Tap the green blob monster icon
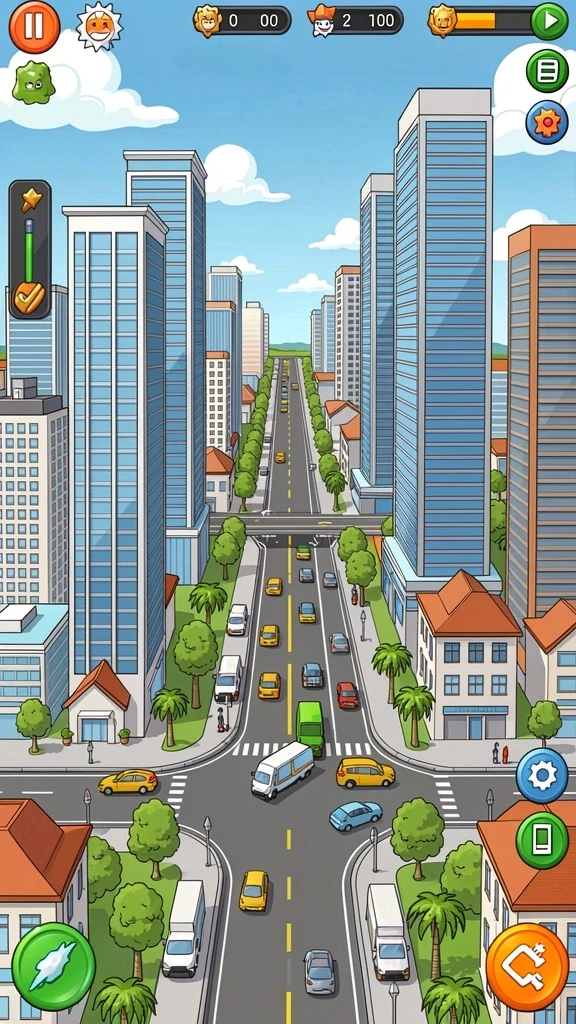The width and height of the screenshot is (576, 1024). 34,82
